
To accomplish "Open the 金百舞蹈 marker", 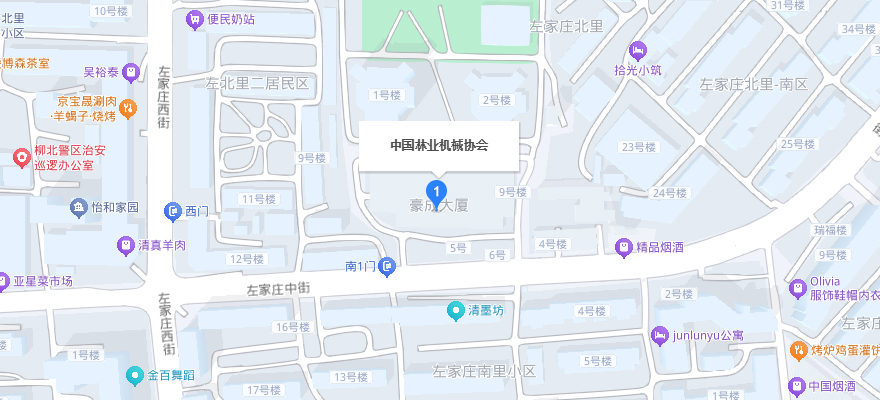I will 135,376.
